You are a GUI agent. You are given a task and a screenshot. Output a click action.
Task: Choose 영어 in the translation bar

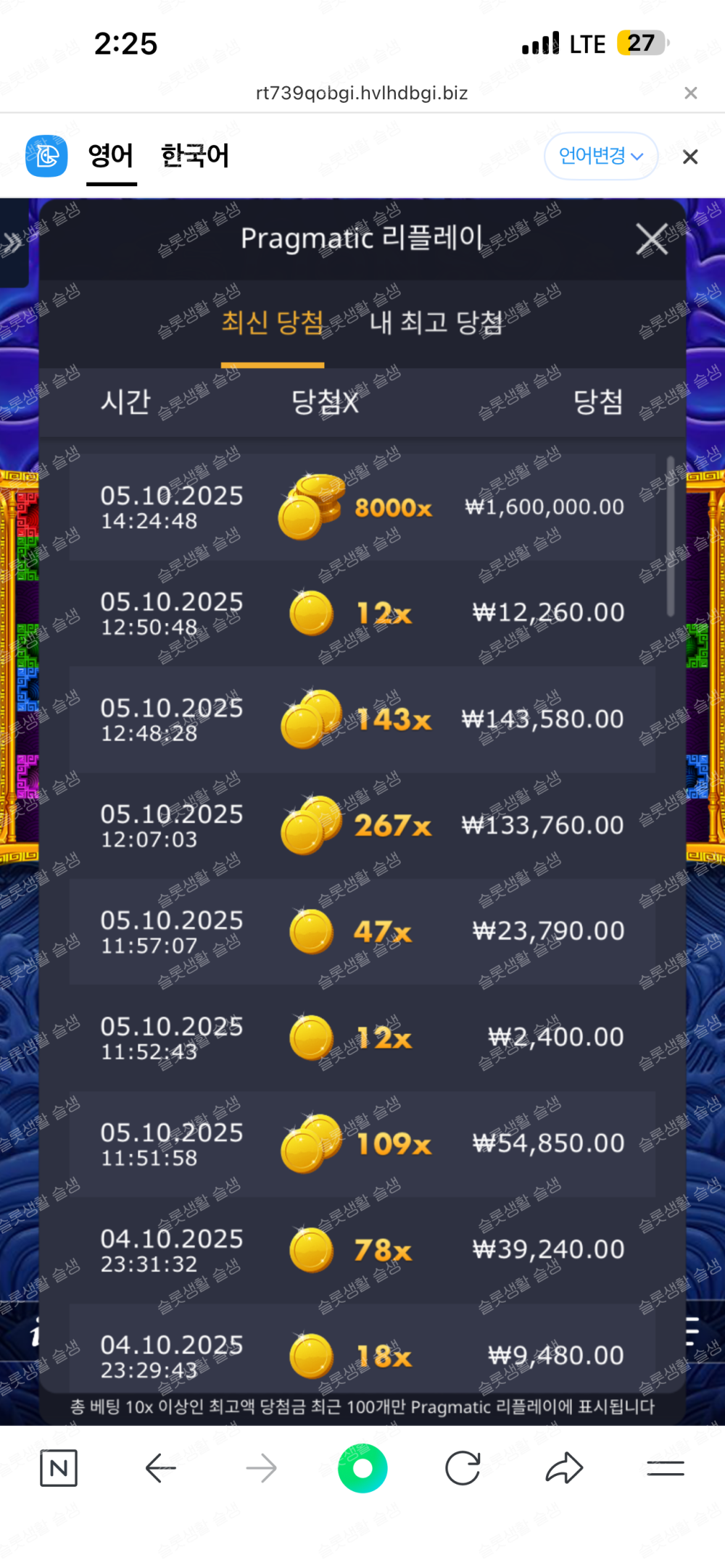coord(111,156)
